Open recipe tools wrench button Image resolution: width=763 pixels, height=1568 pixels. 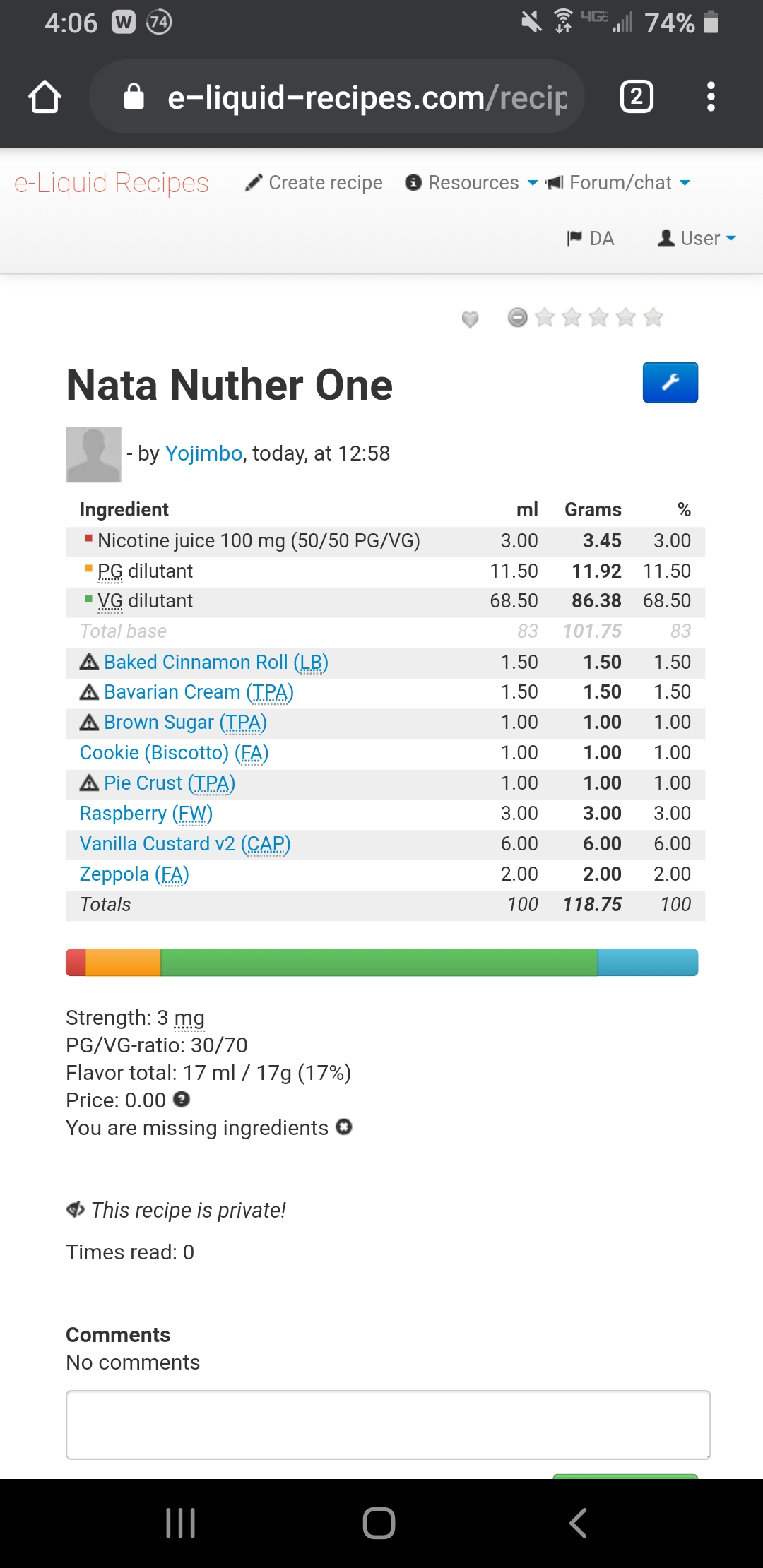[x=670, y=383]
